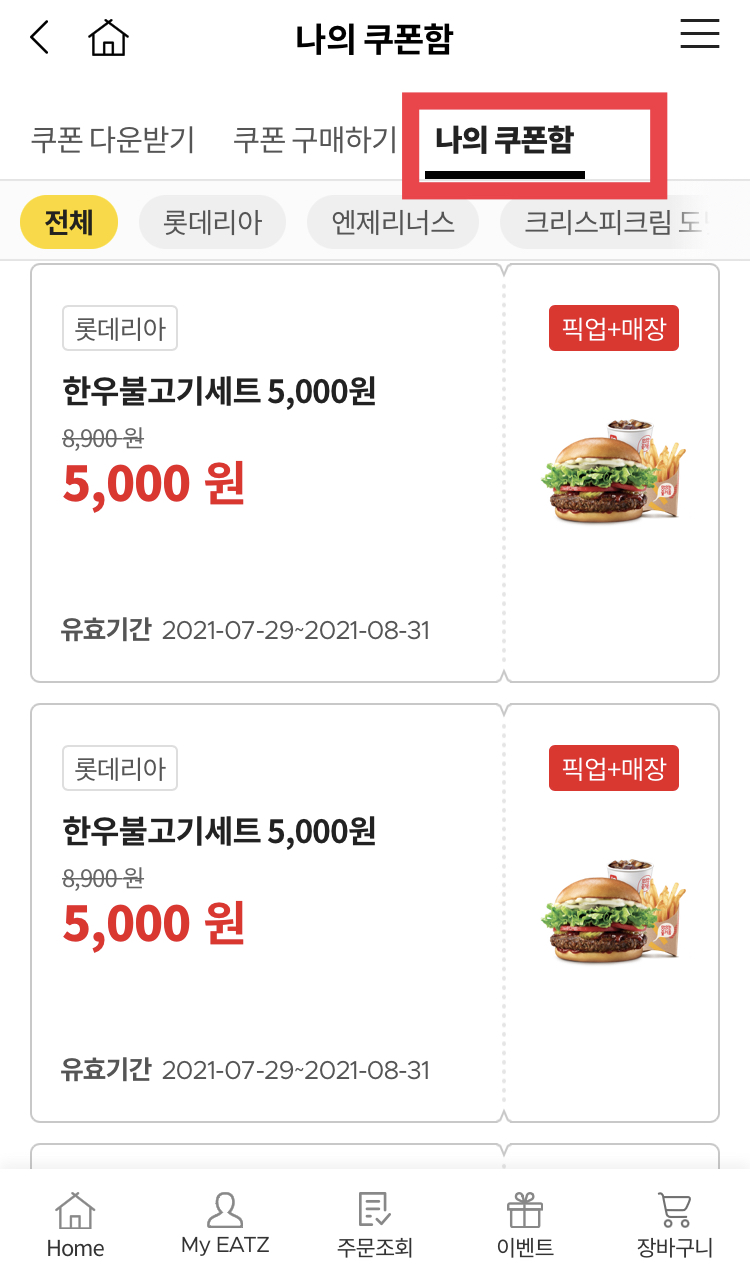Screen dimensions: 750x1281
Task: Filter coupons by 엔제리너스
Action: (x=392, y=221)
